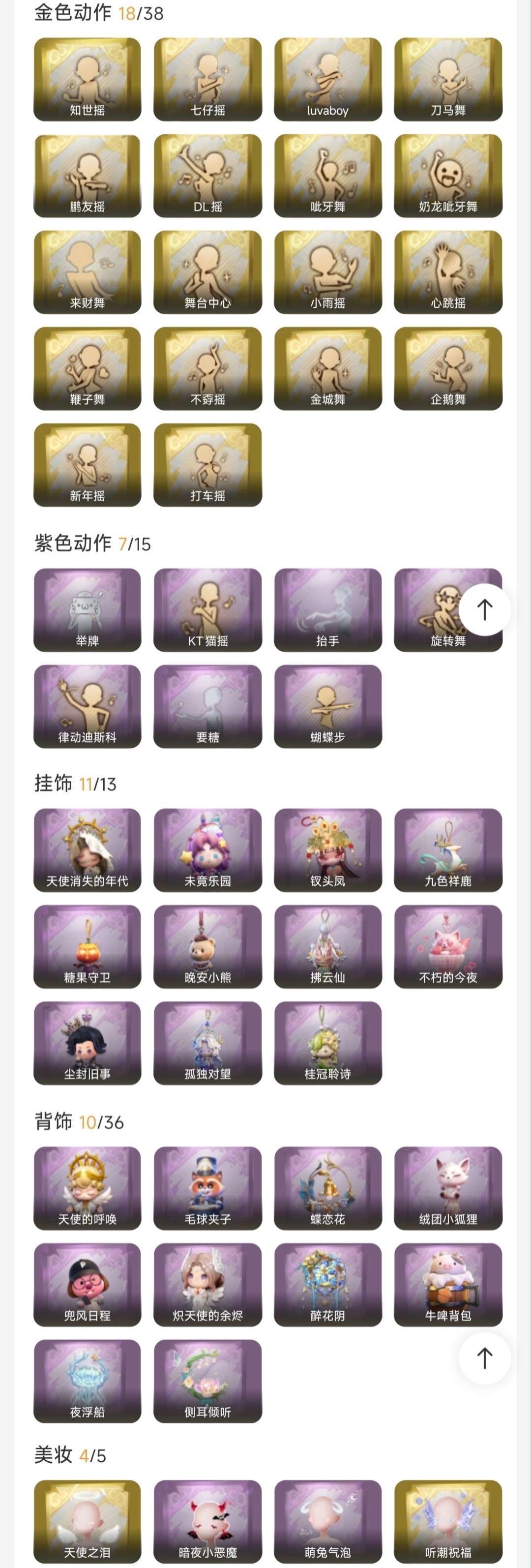Open the 律动迪斯科 tile
This screenshot has width=531, height=1568.
coord(87,706)
